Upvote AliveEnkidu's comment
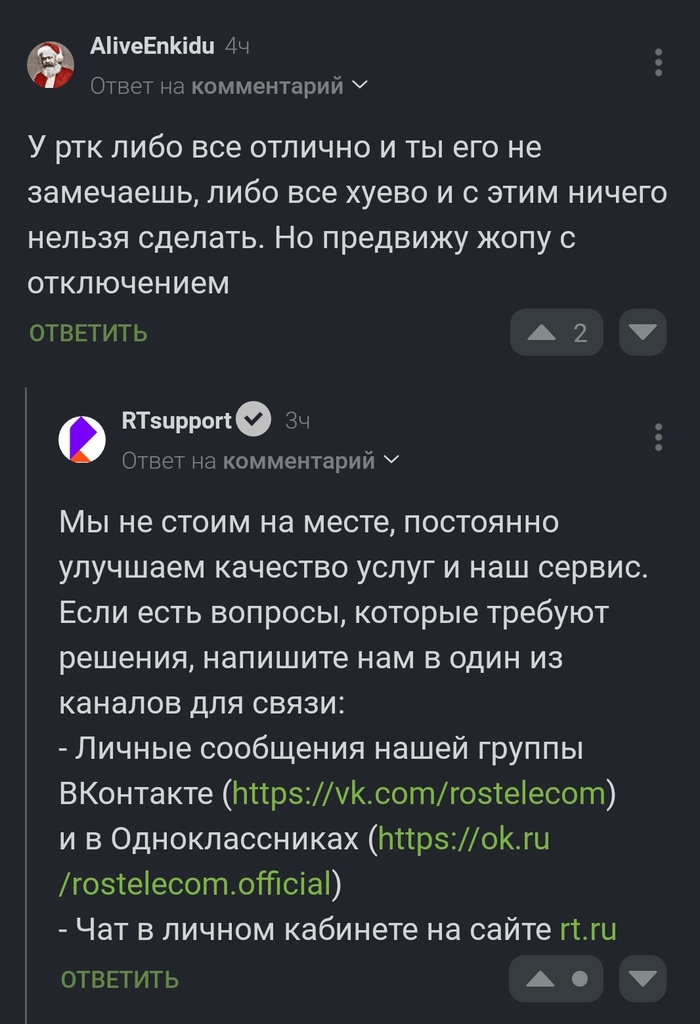Image resolution: width=700 pixels, height=1024 pixels. [542, 333]
